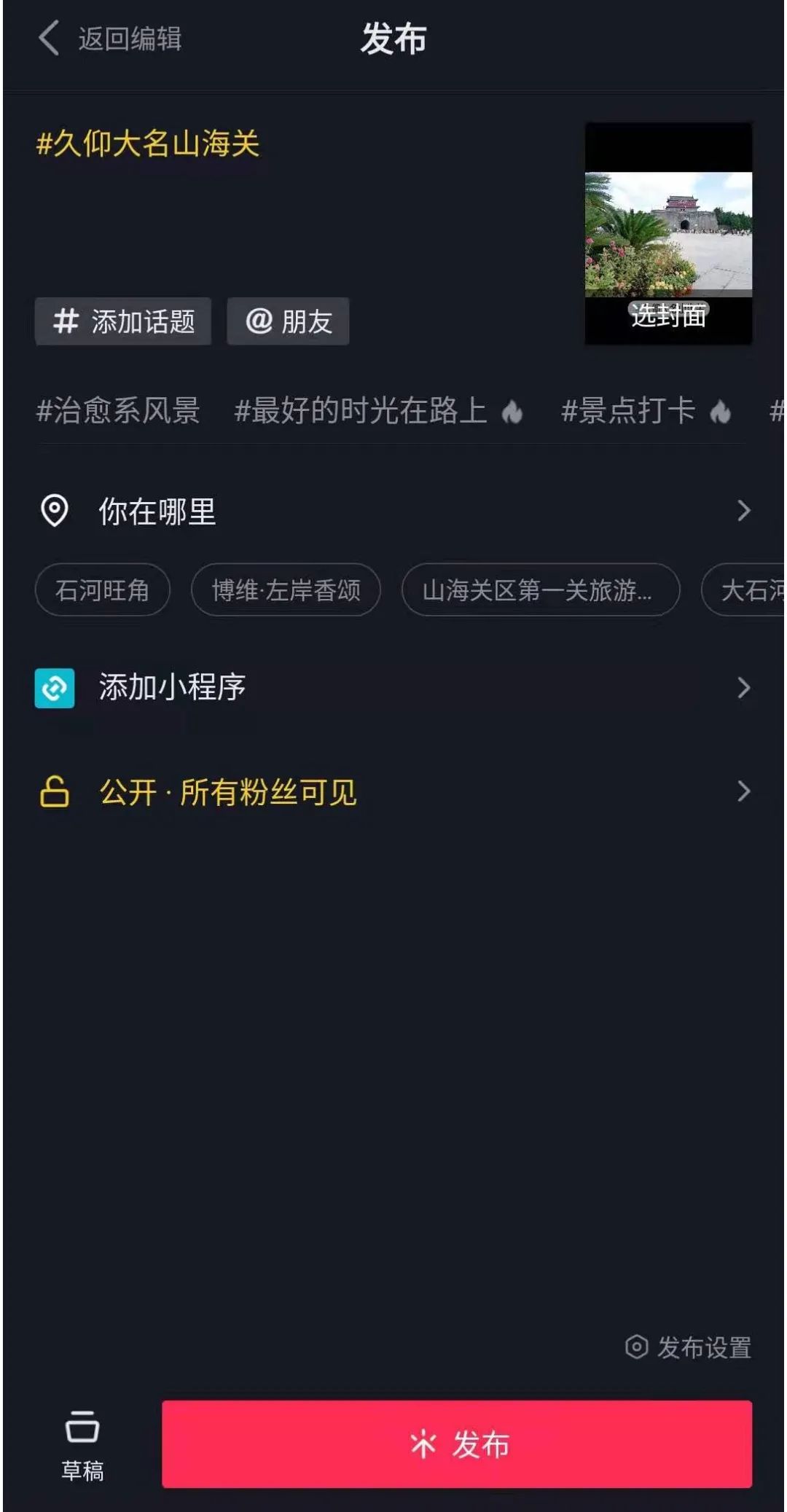Tap 添加话题 to add a hashtag
The height and width of the screenshot is (1512, 787).
click(x=123, y=321)
